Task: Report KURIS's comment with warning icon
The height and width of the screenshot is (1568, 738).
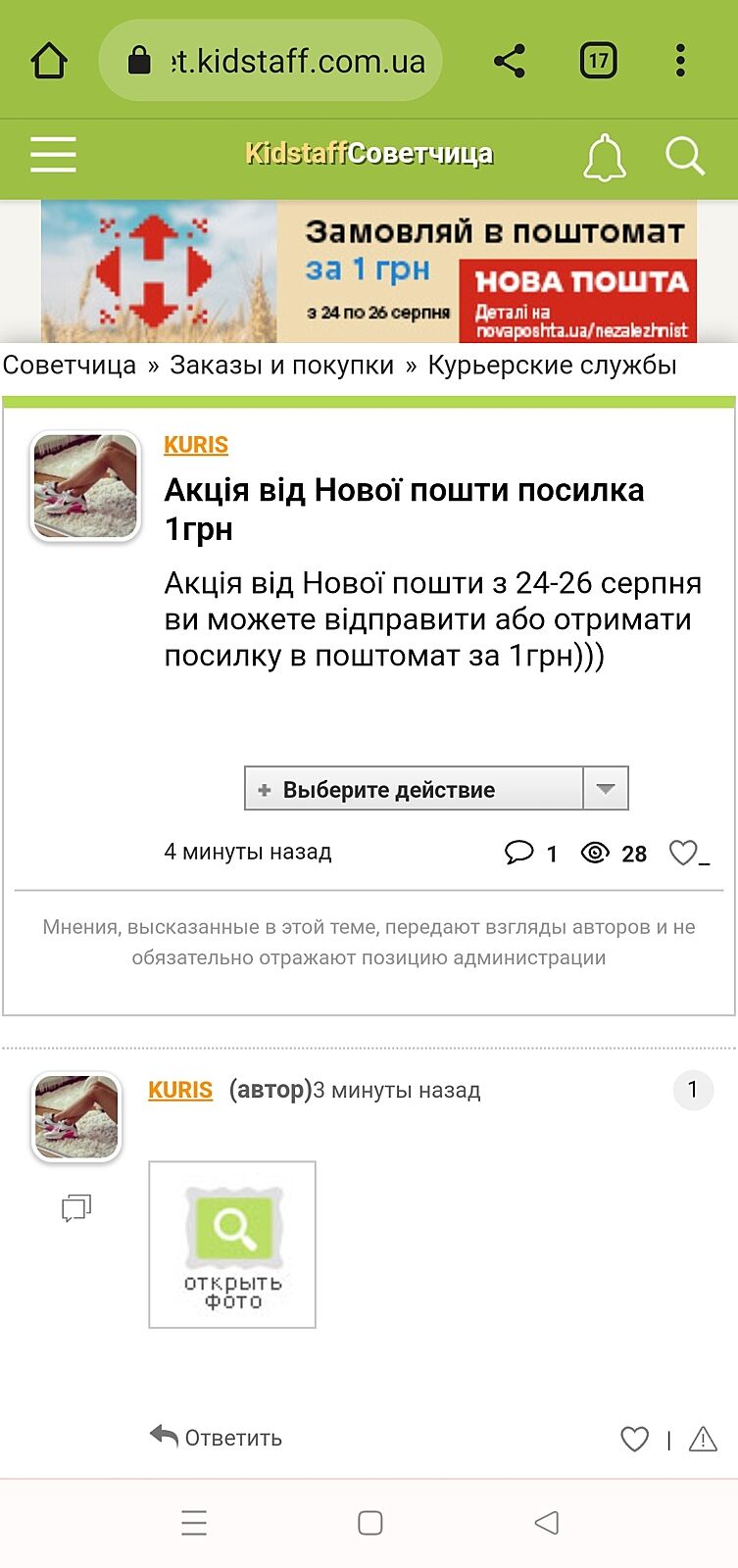Action: pos(703,1439)
